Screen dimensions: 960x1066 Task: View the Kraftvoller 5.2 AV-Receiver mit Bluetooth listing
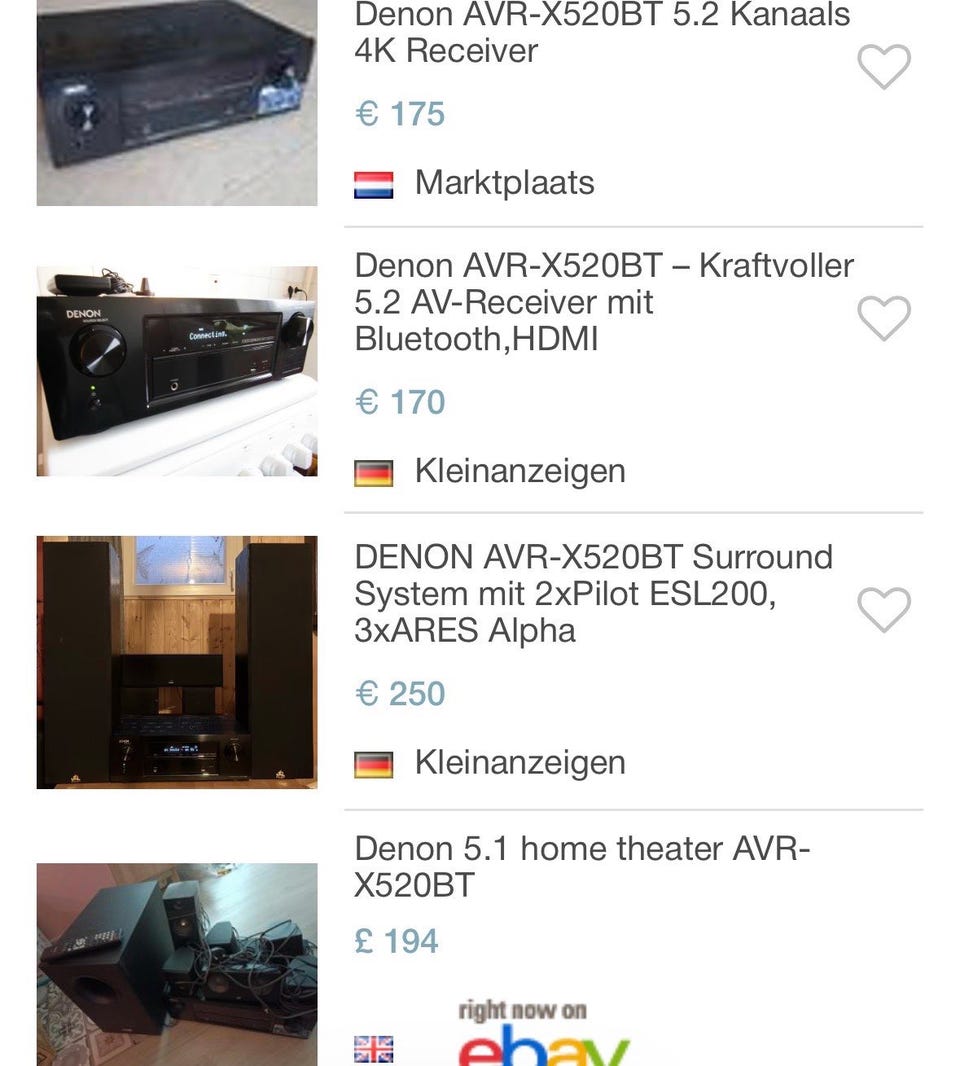coord(604,302)
